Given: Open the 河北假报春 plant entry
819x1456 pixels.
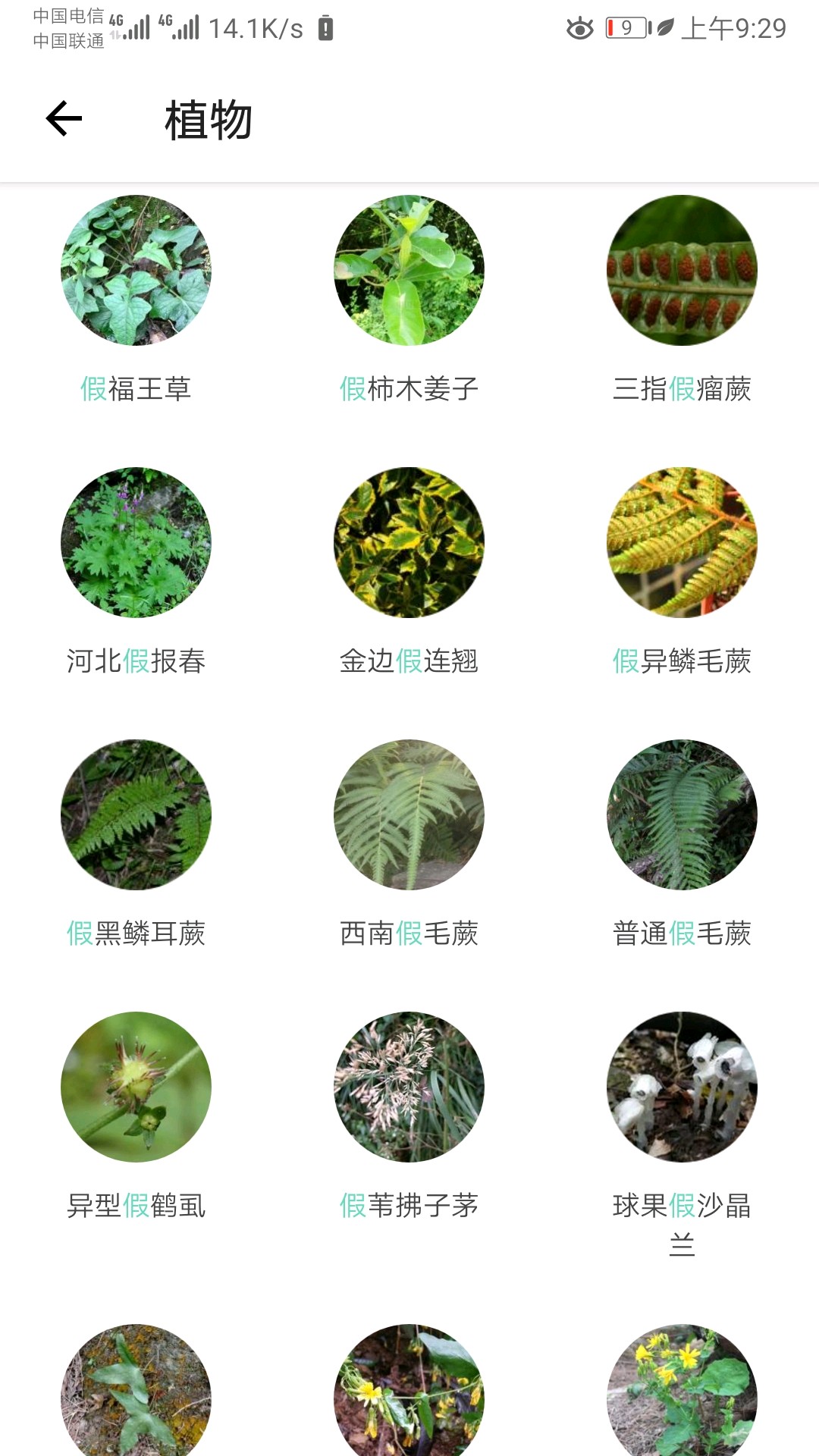Looking at the screenshot, I should (136, 543).
